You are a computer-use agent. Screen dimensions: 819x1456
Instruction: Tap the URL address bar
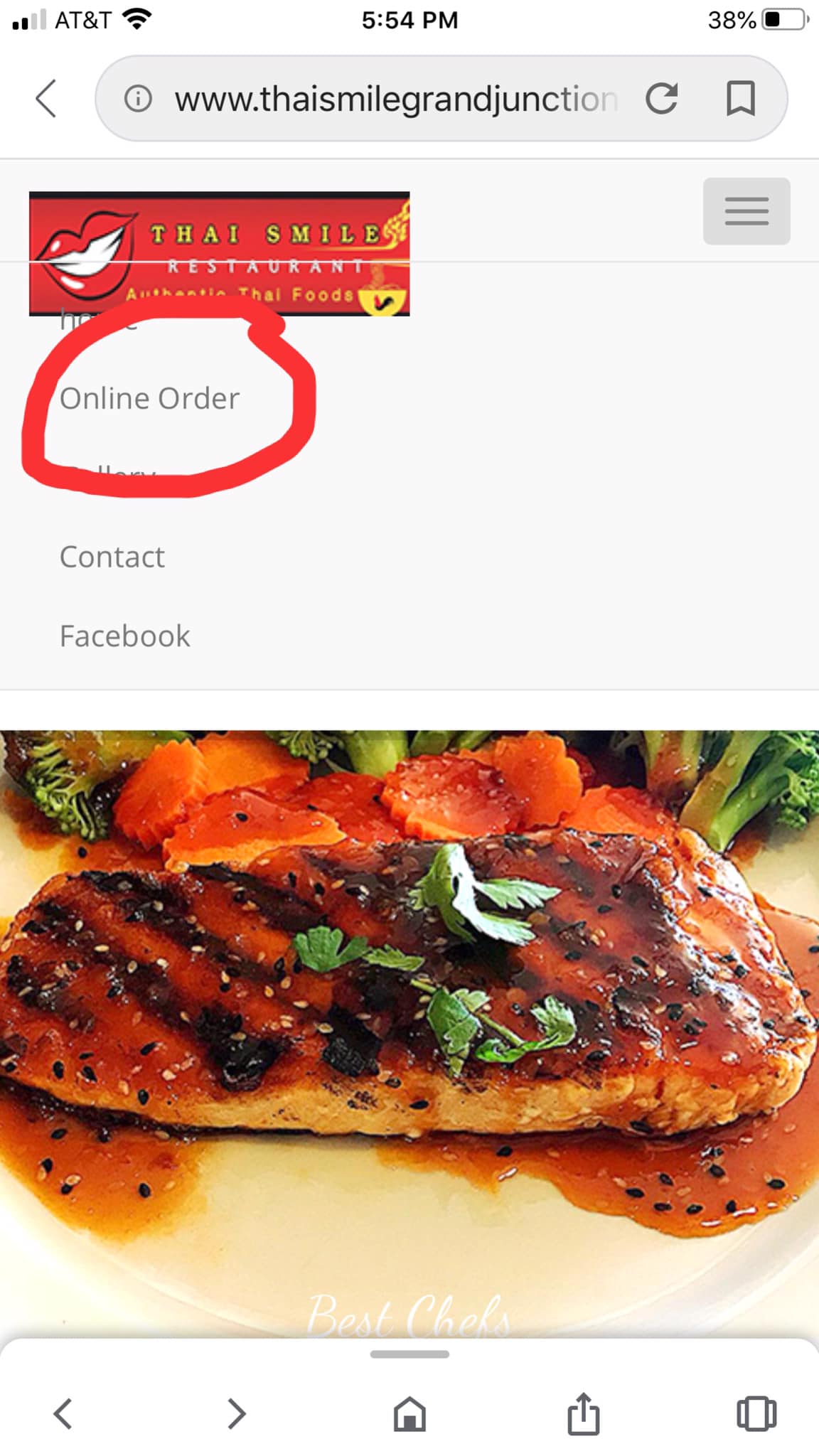[395, 98]
